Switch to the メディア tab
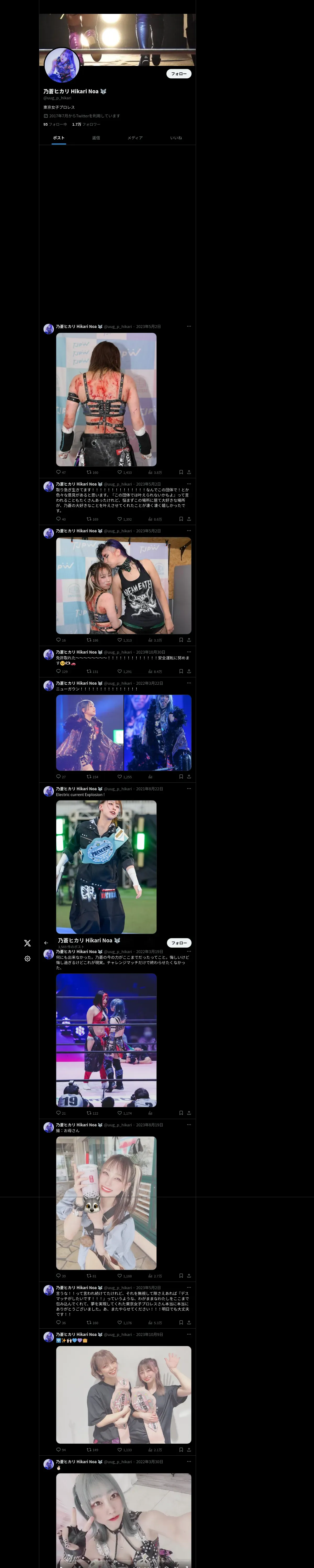Viewport: 314px width, 1568px height. [x=135, y=137]
